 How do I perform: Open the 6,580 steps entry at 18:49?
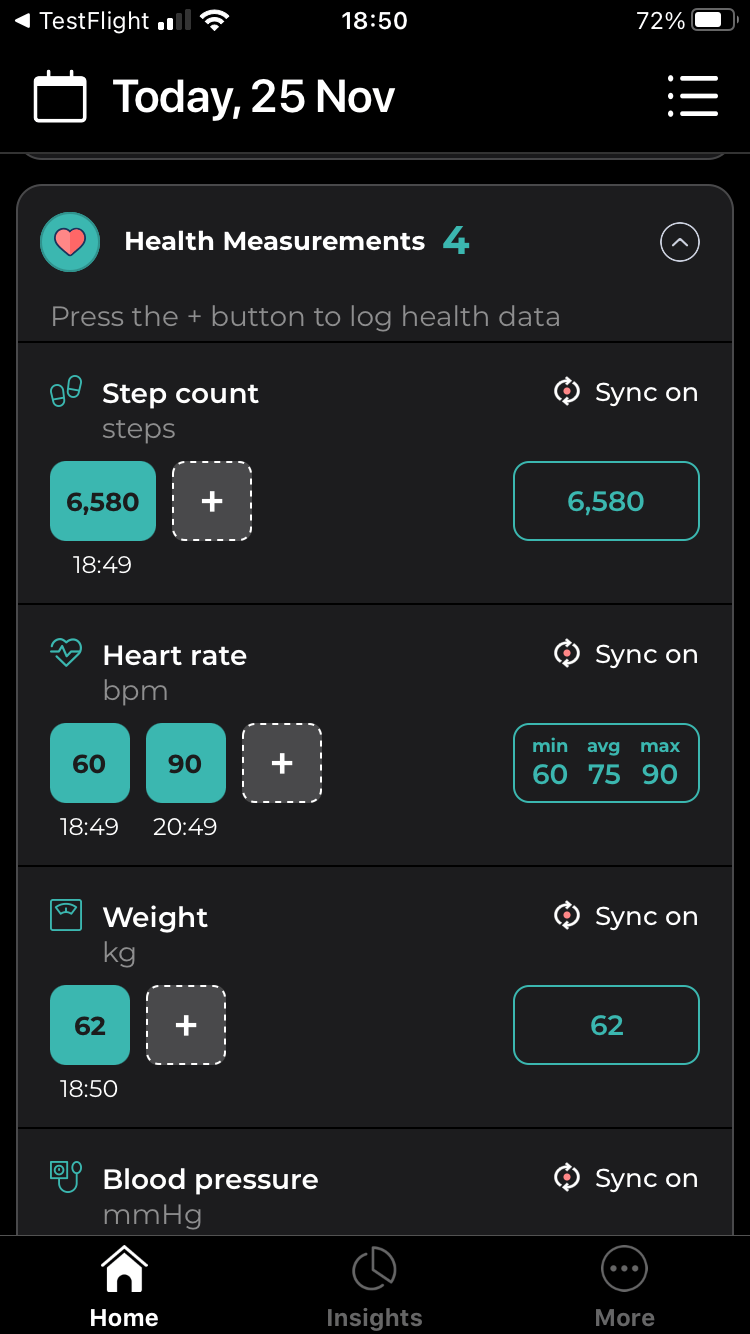click(x=103, y=501)
